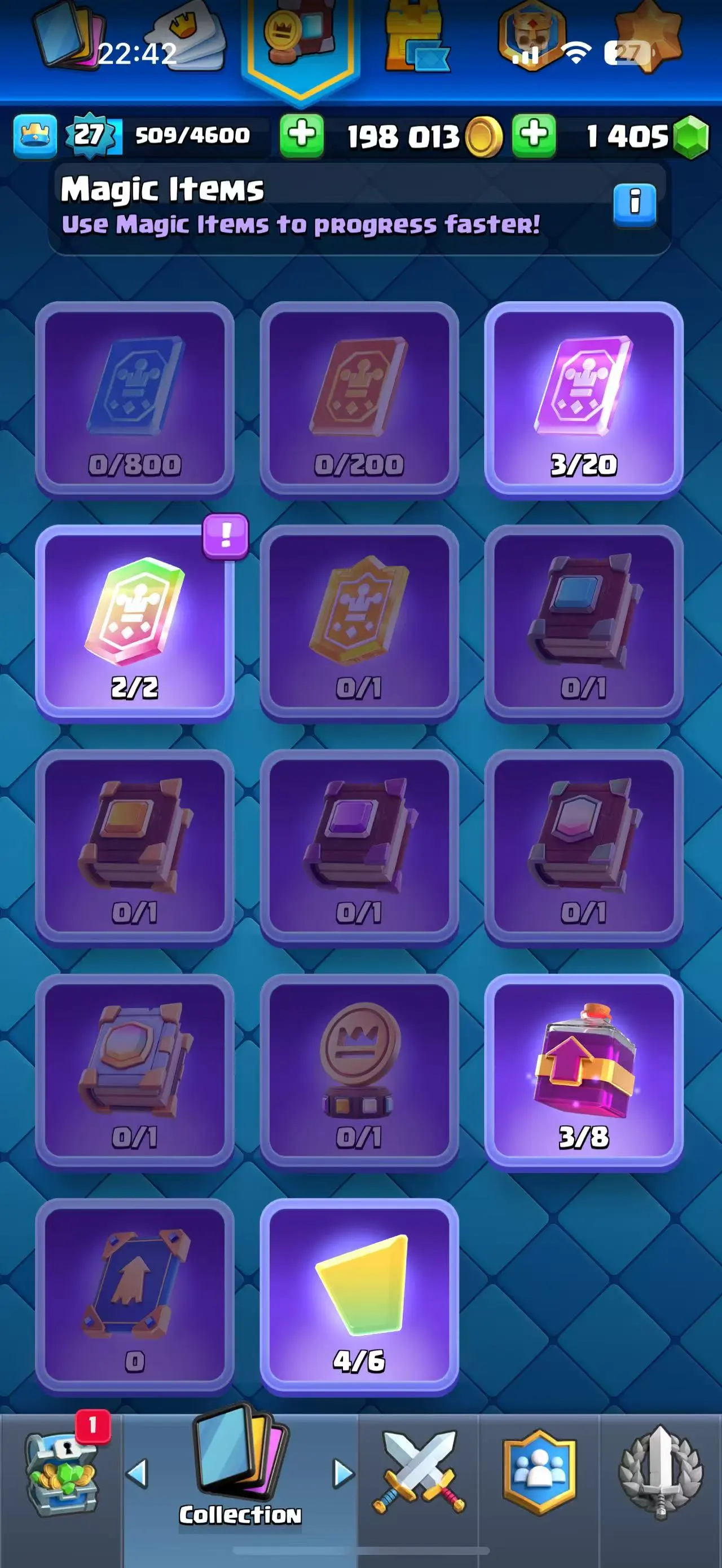The height and width of the screenshot is (1568, 722).
Task: Open the Magic Items info button
Action: [635, 205]
